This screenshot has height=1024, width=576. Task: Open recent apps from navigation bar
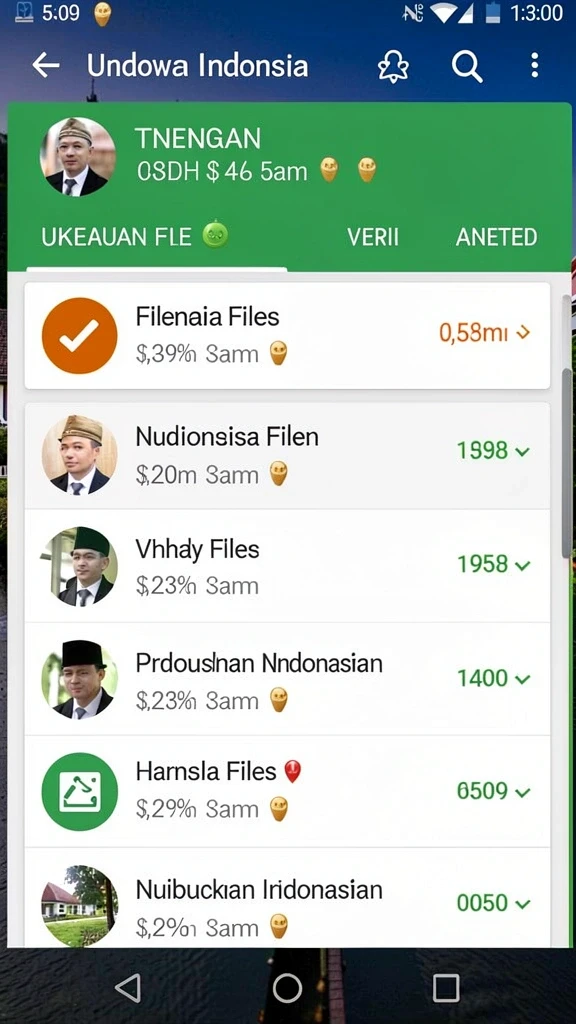pyautogui.click(x=446, y=988)
